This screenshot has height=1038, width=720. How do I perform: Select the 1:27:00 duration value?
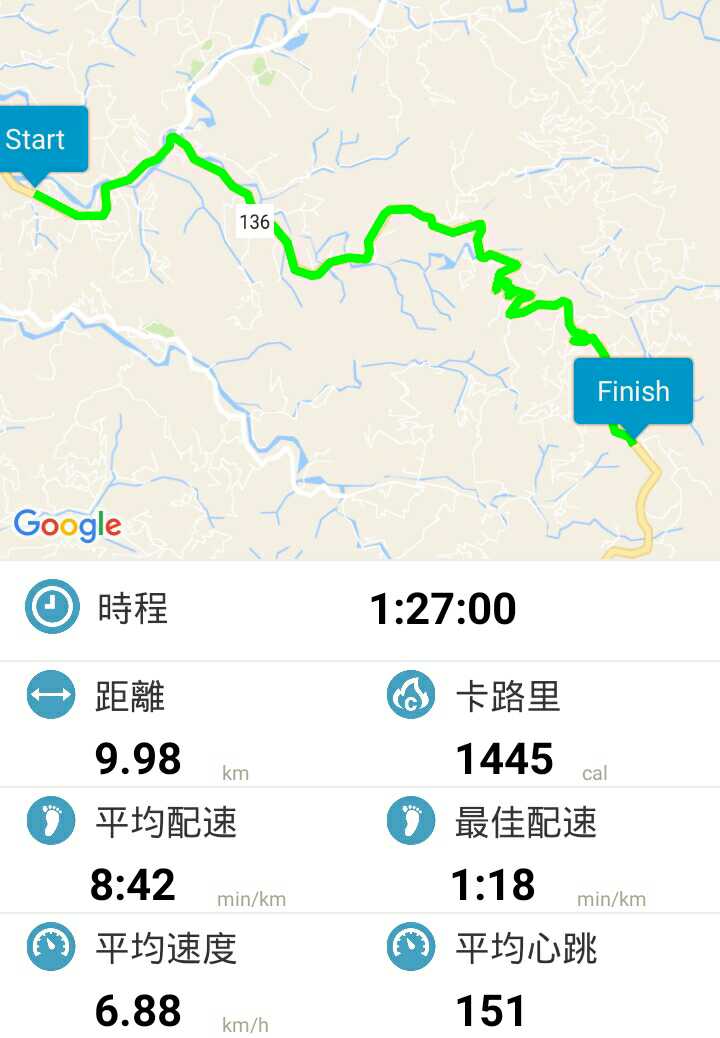coord(443,608)
